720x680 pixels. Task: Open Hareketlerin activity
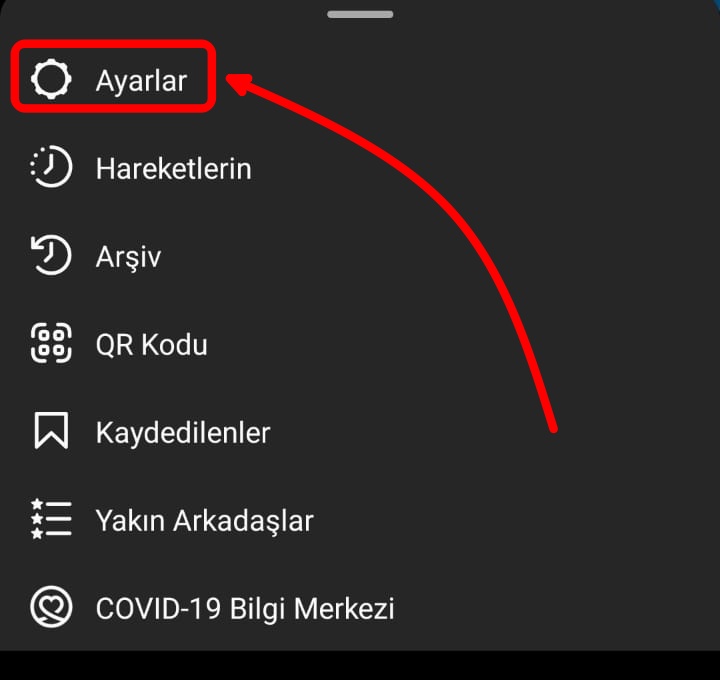(x=172, y=168)
